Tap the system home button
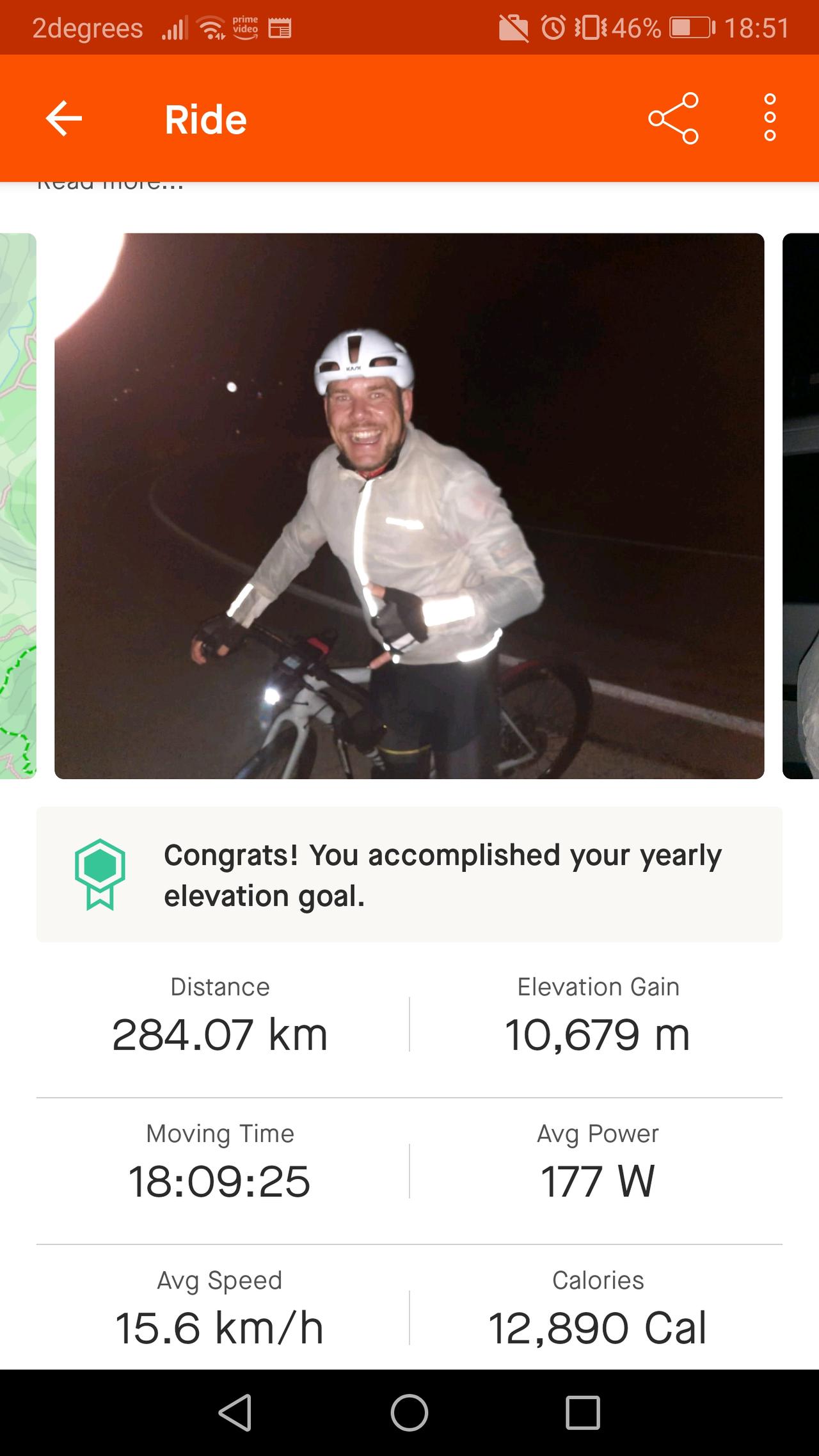 click(x=409, y=1412)
